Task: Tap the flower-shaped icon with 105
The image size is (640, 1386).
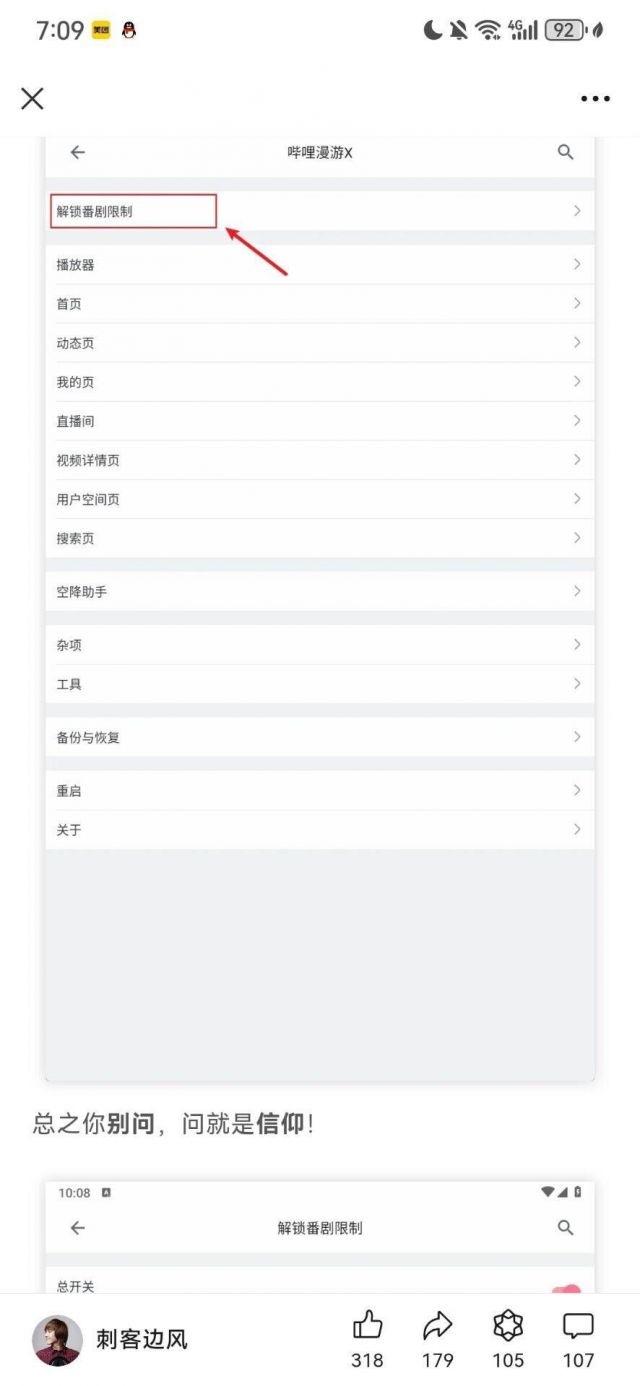Action: 508,1327
